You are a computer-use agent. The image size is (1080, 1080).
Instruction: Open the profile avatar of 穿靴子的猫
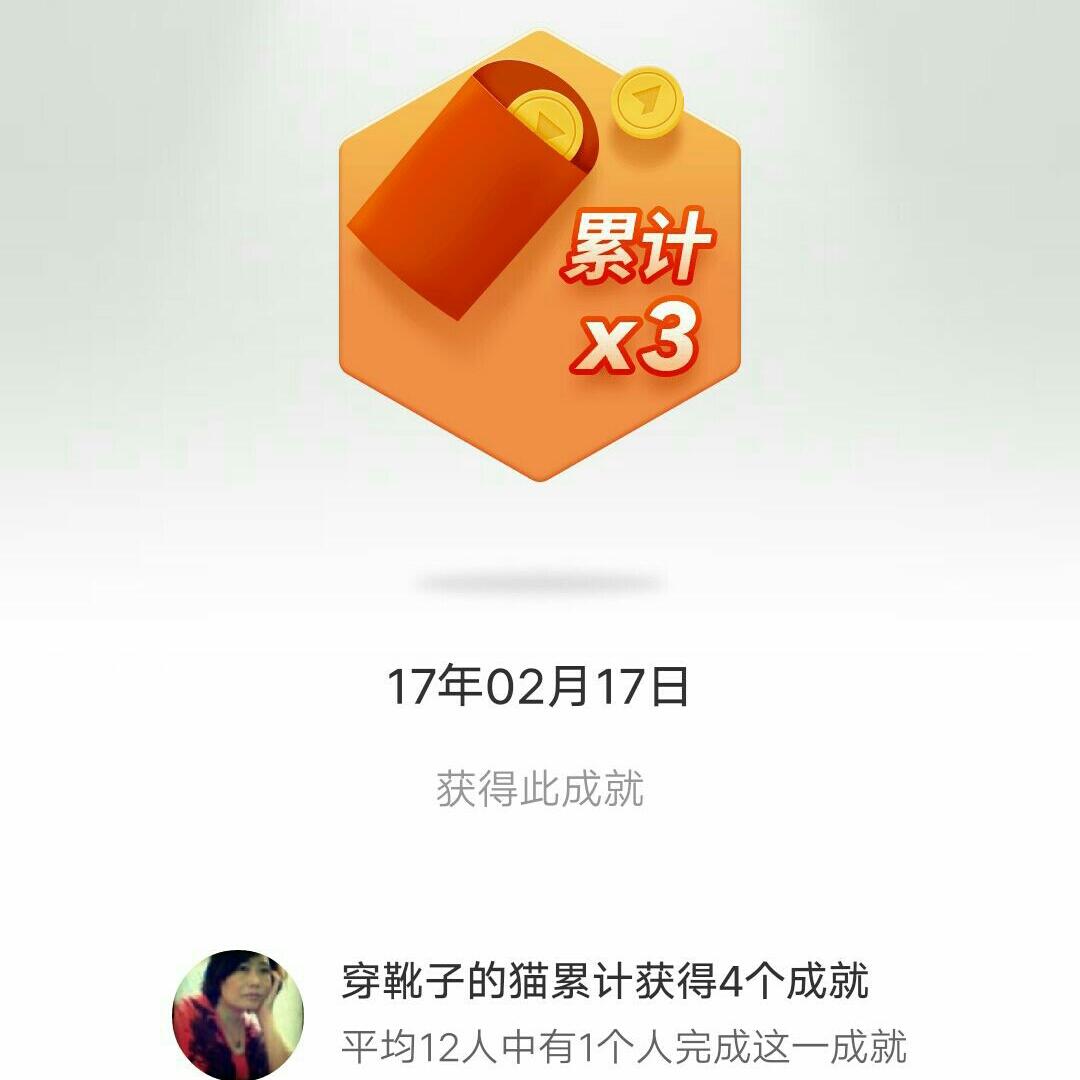[x=238, y=1014]
